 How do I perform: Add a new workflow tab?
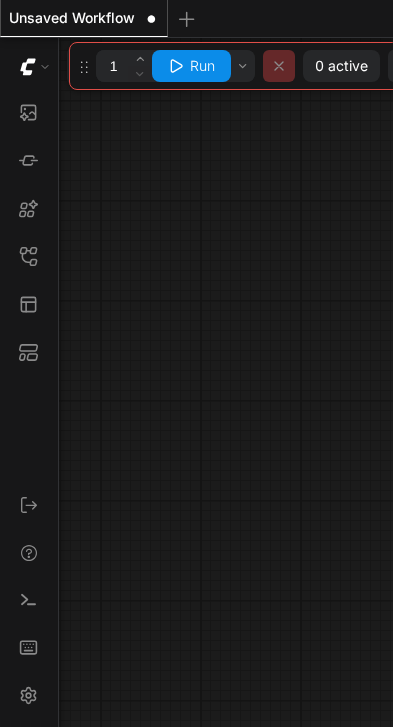pyautogui.click(x=186, y=19)
